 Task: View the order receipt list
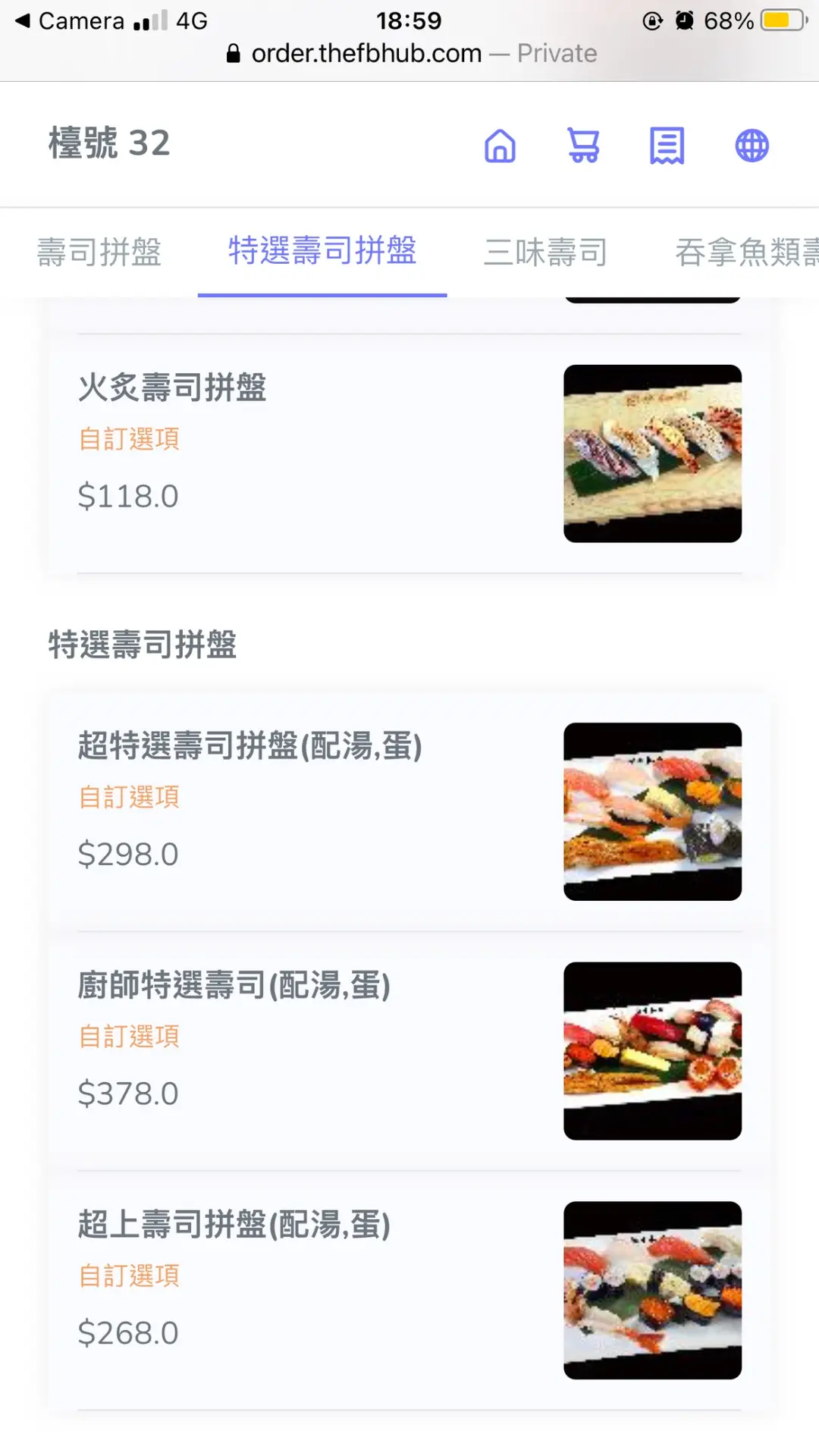pyautogui.click(x=667, y=145)
